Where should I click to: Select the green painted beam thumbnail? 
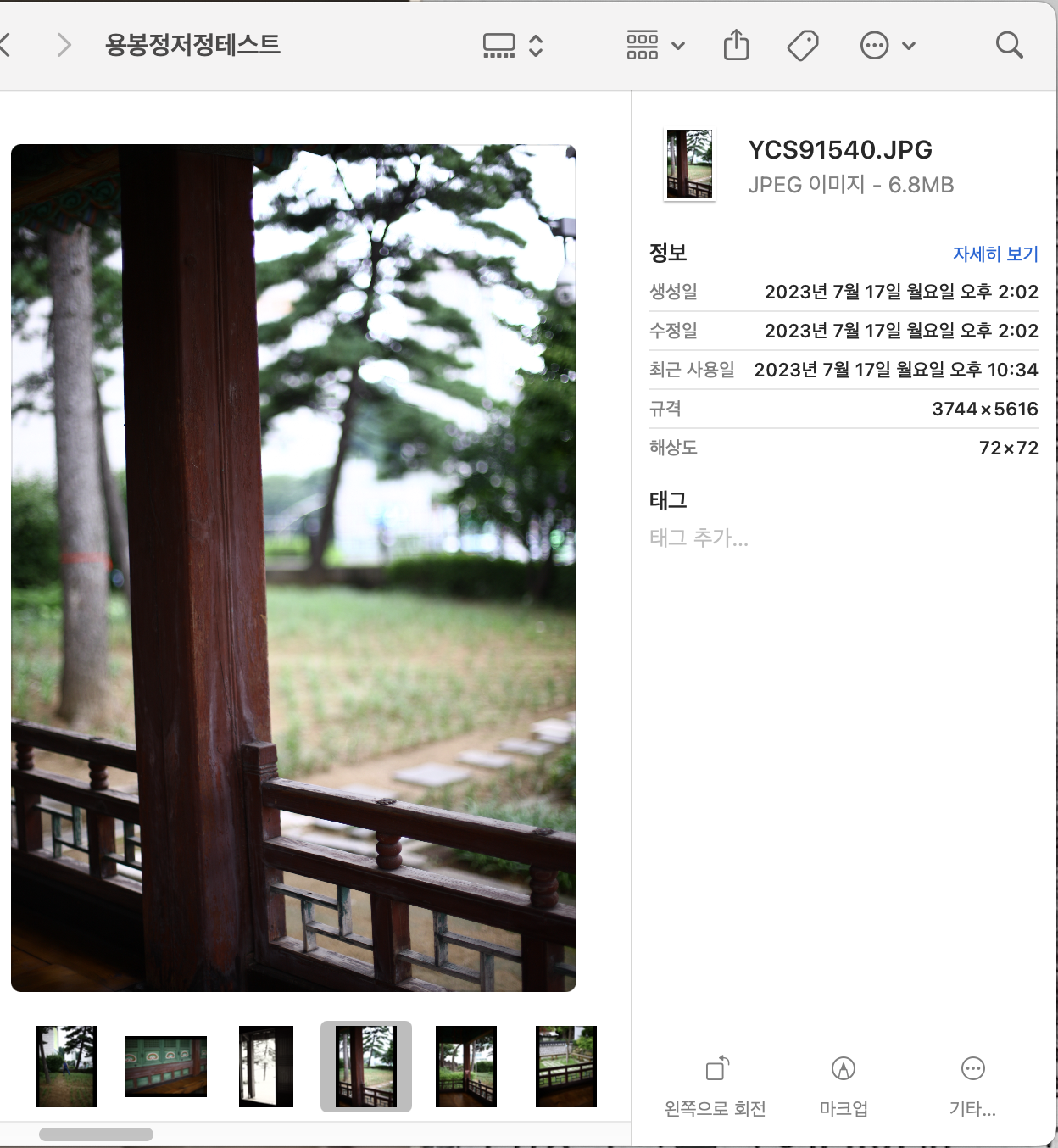point(166,1066)
